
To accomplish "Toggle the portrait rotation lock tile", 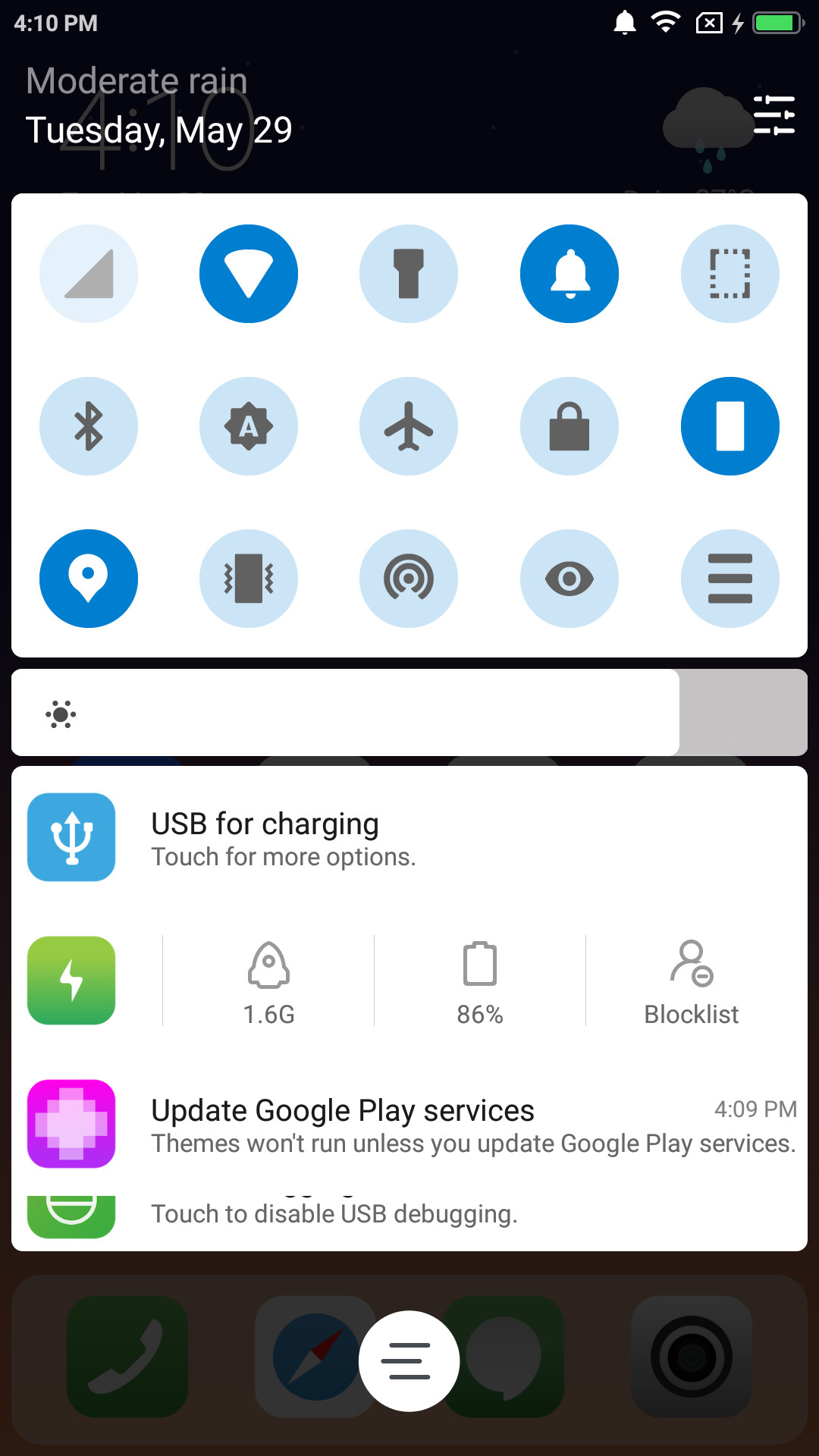I will (x=730, y=426).
